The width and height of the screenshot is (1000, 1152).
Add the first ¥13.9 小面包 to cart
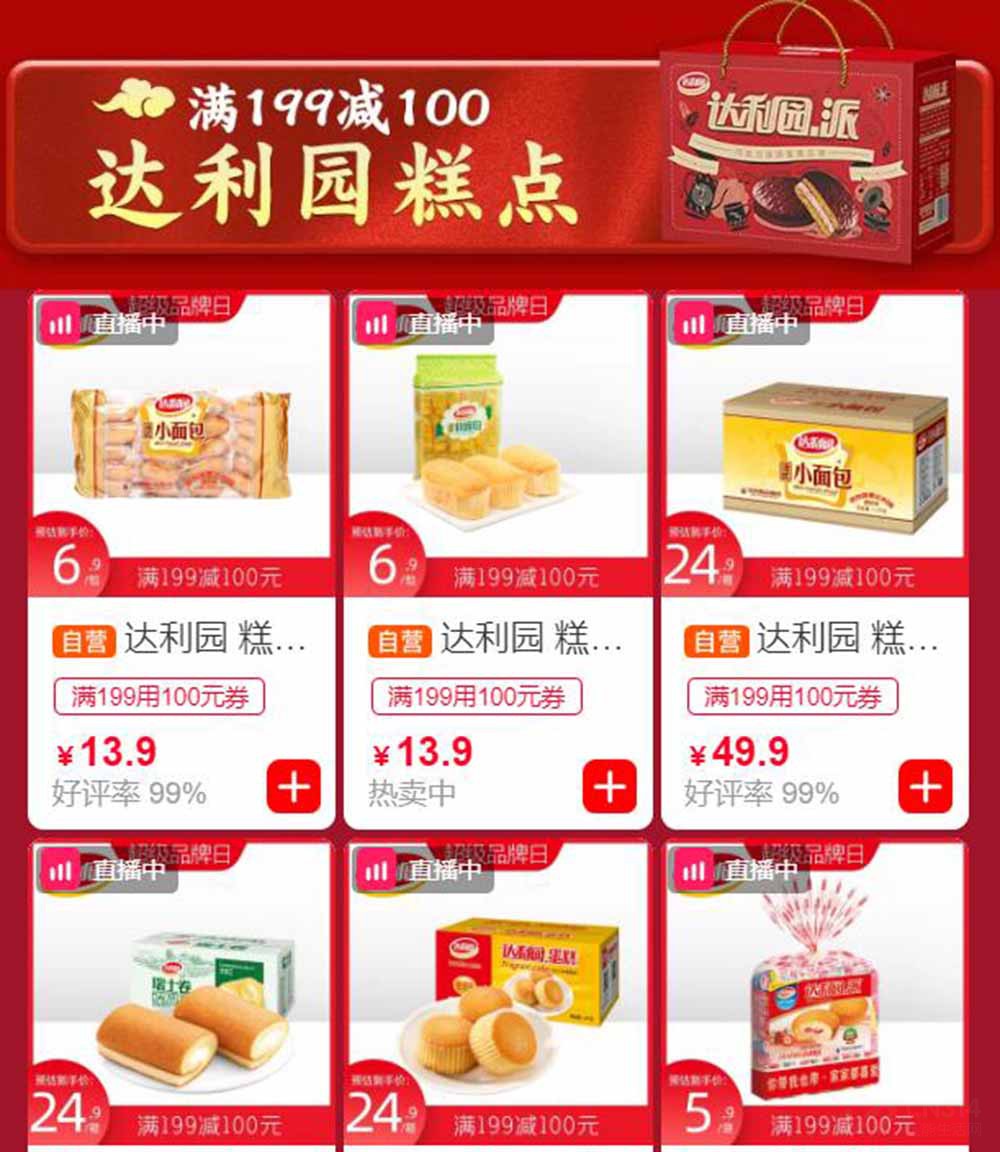point(292,789)
